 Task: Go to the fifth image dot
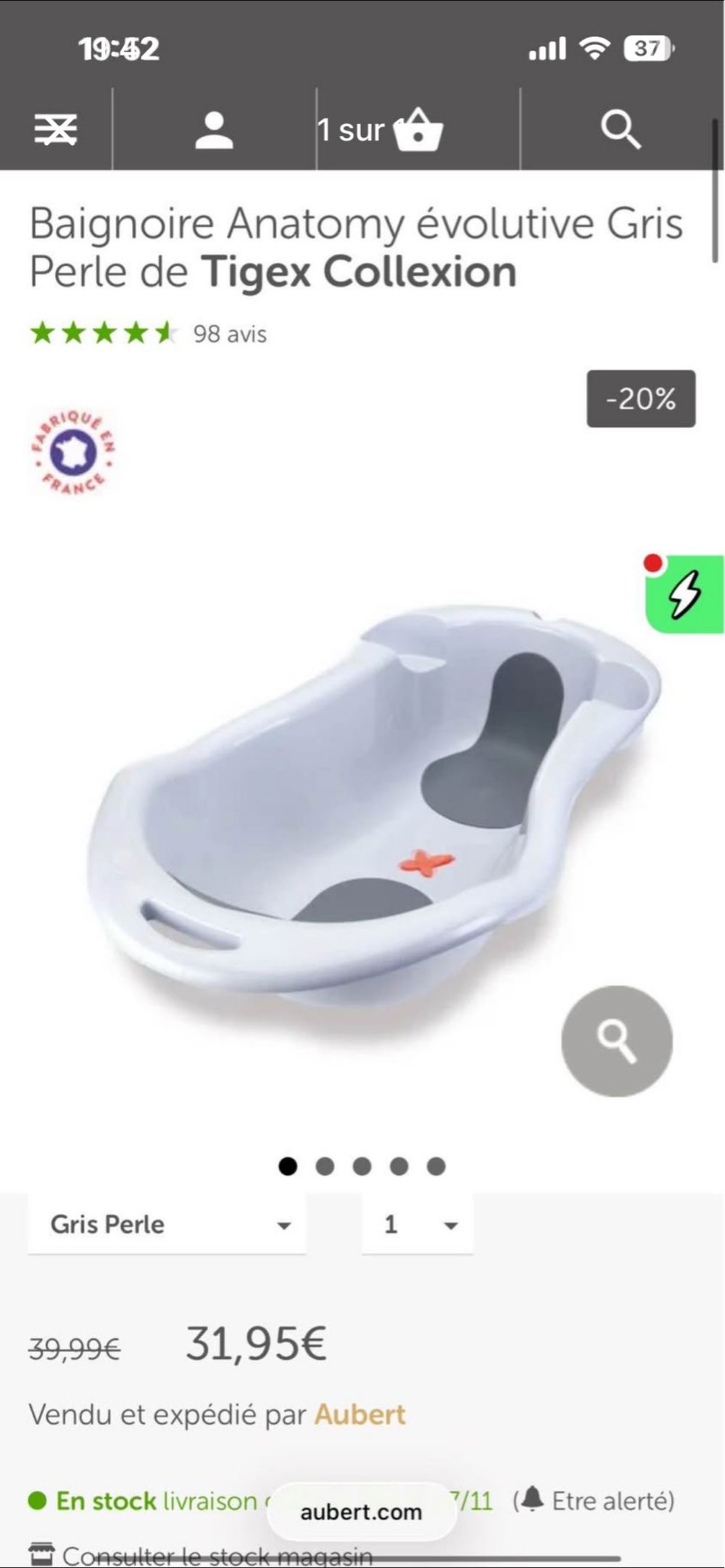436,1166
